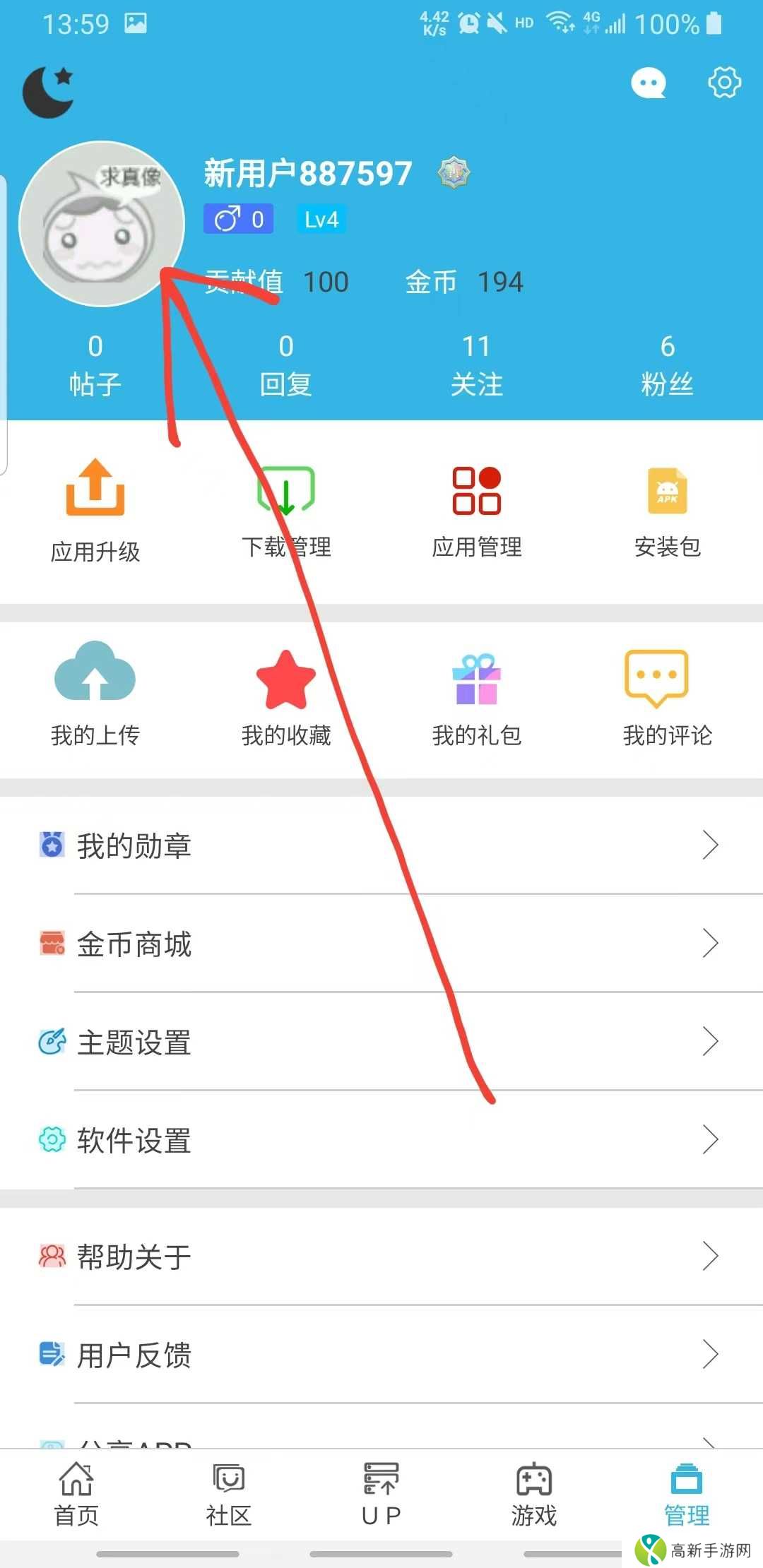Open the 关注 following count
Viewport: 763px width, 1568px height.
click(478, 364)
